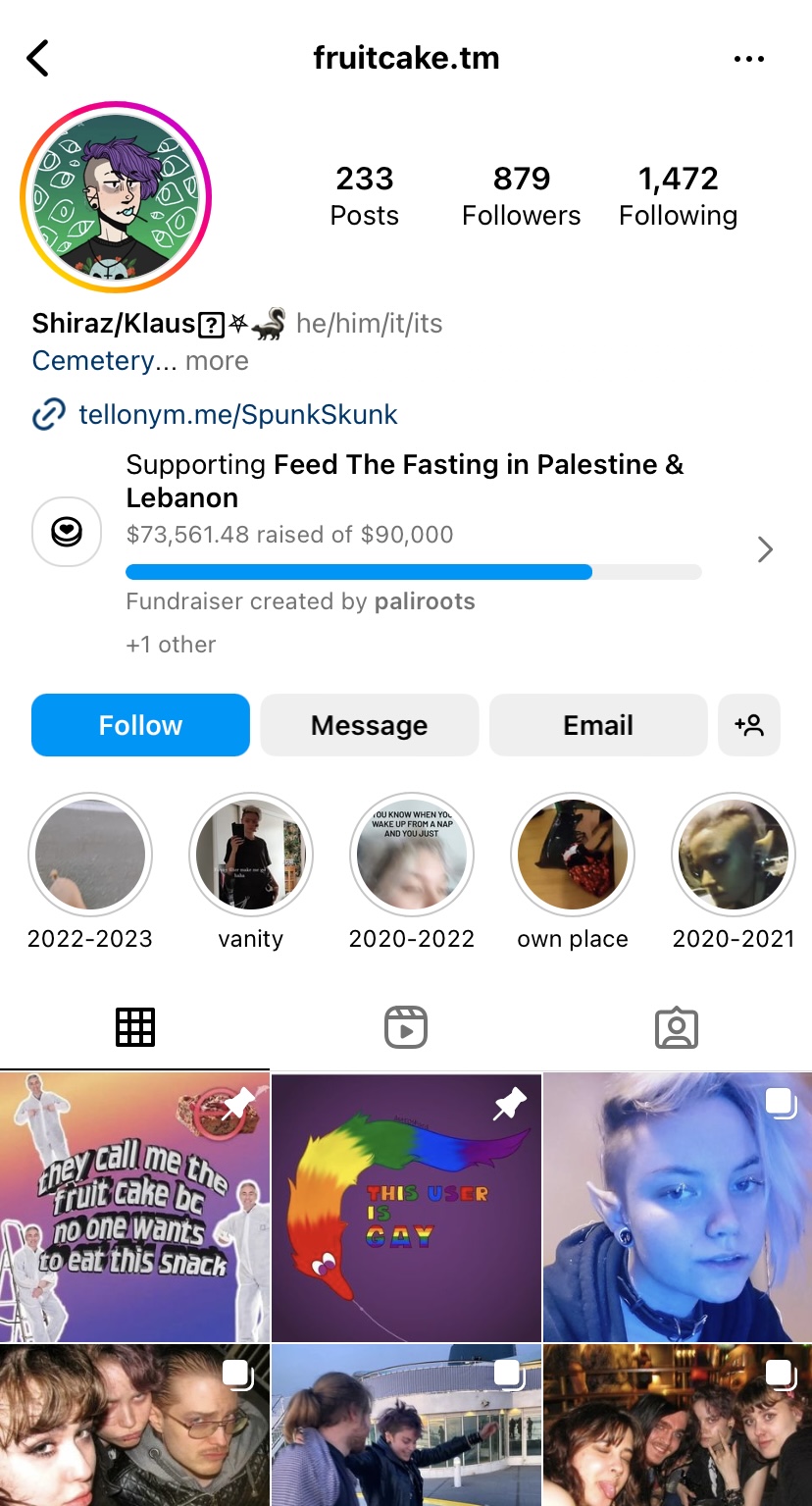Open the Followers list
The width and height of the screenshot is (812, 1506).
521,196
